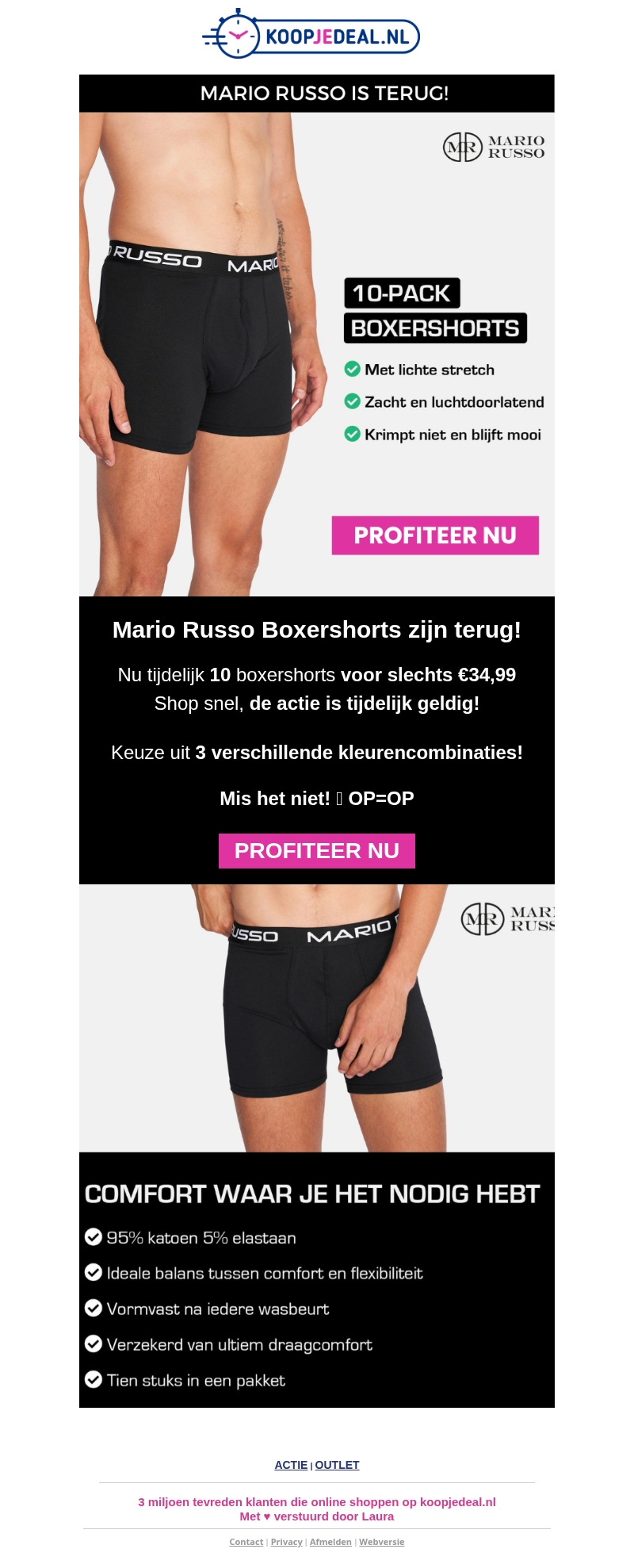The image size is (634, 1568).
Task: Open the ACTIE link
Action: click(291, 1465)
